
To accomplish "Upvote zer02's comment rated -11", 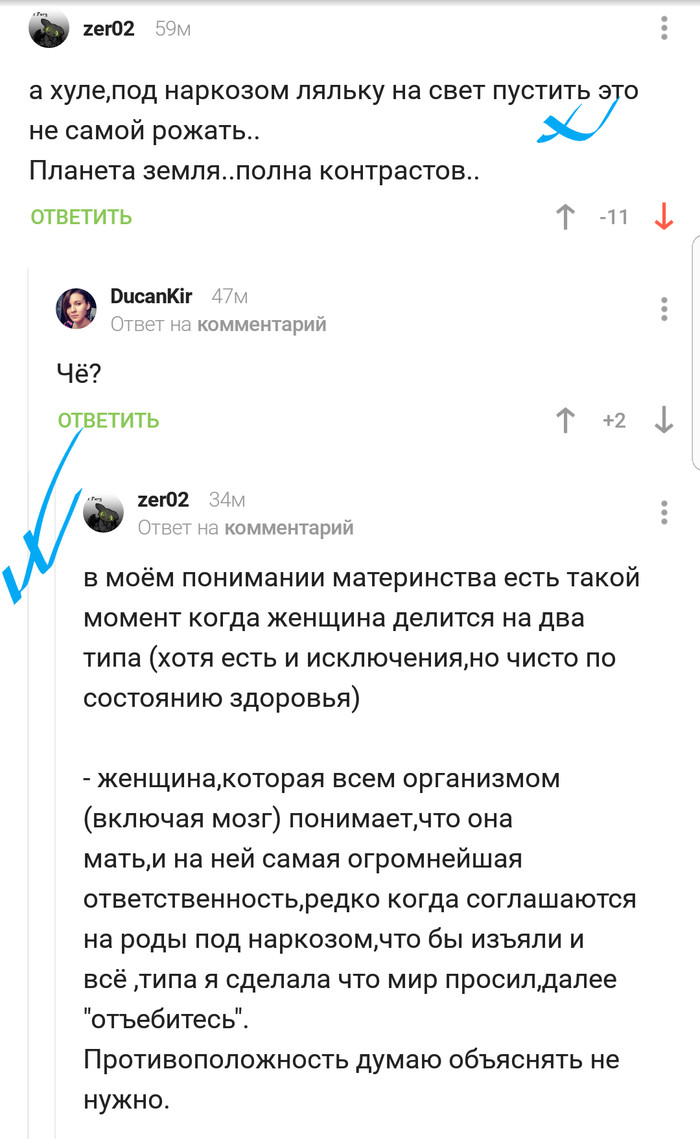I will (x=565, y=216).
